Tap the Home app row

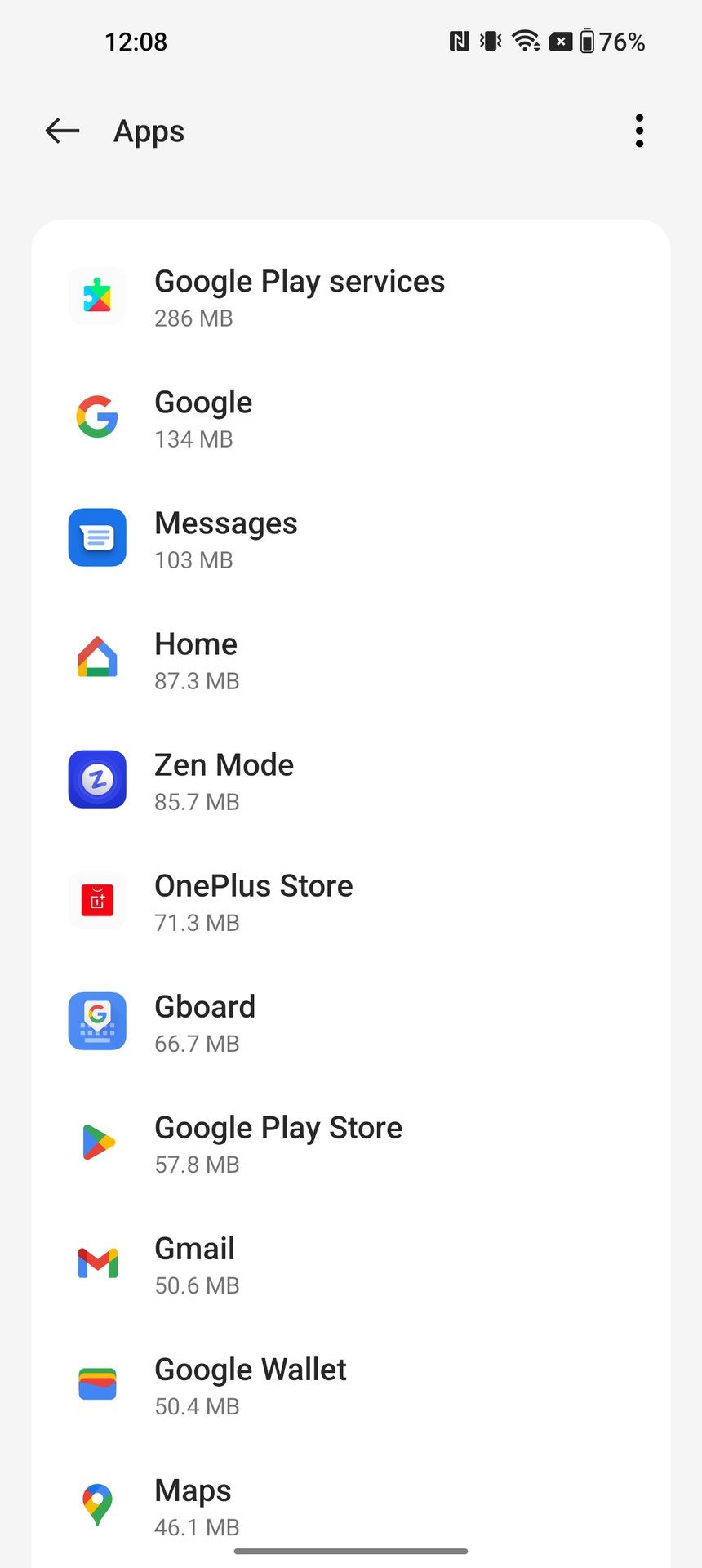point(197,660)
